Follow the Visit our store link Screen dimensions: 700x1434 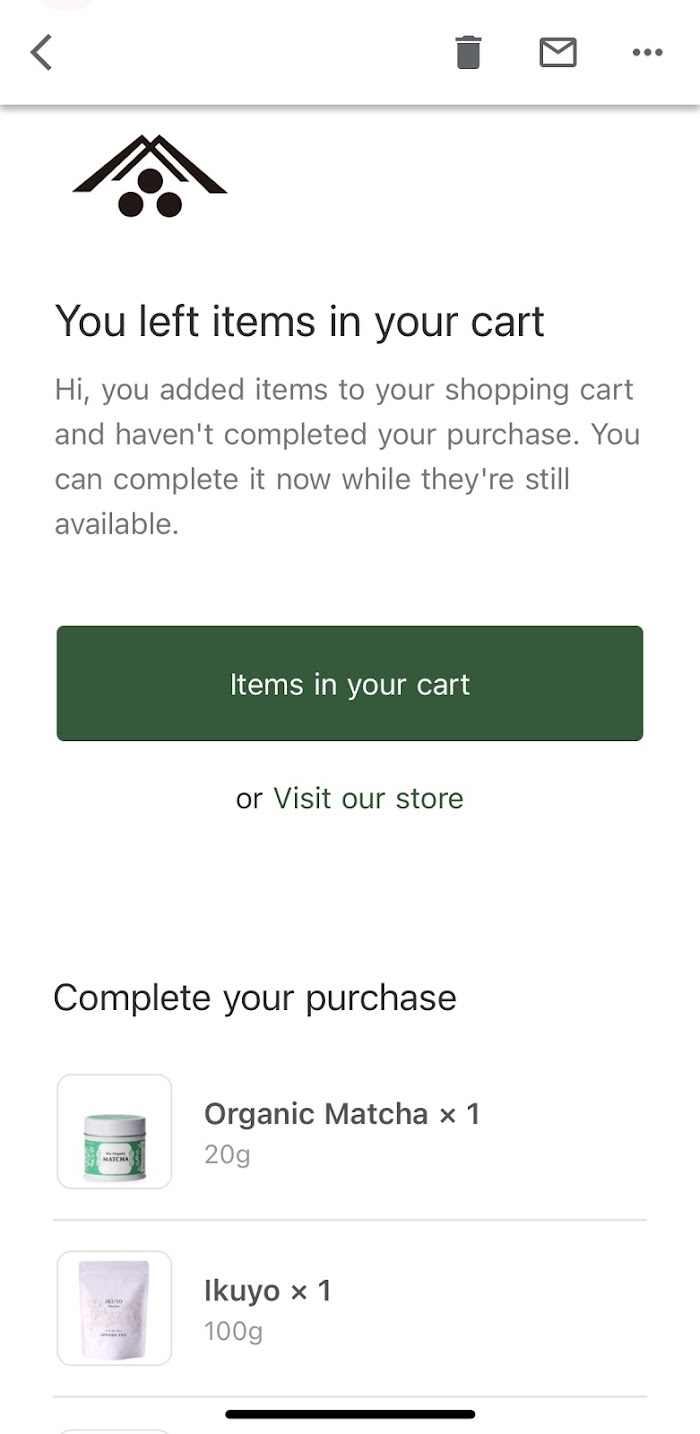pos(368,798)
